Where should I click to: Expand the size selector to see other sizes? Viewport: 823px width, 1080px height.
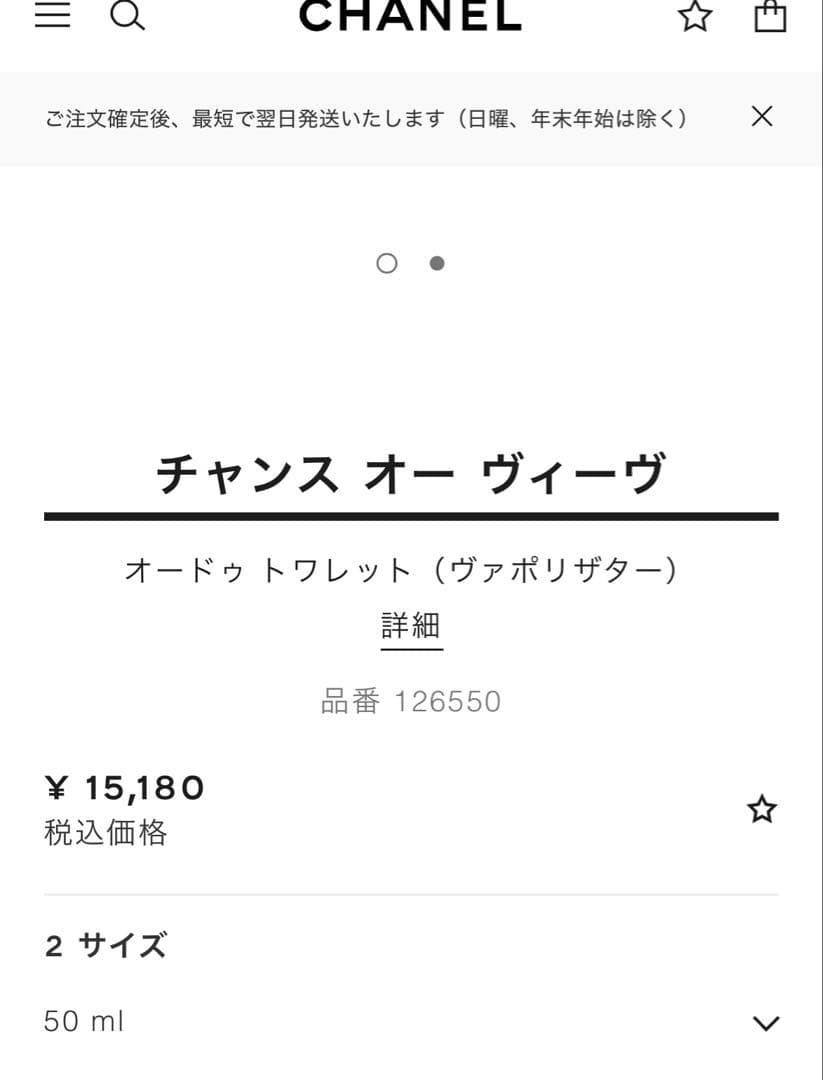[766, 1022]
